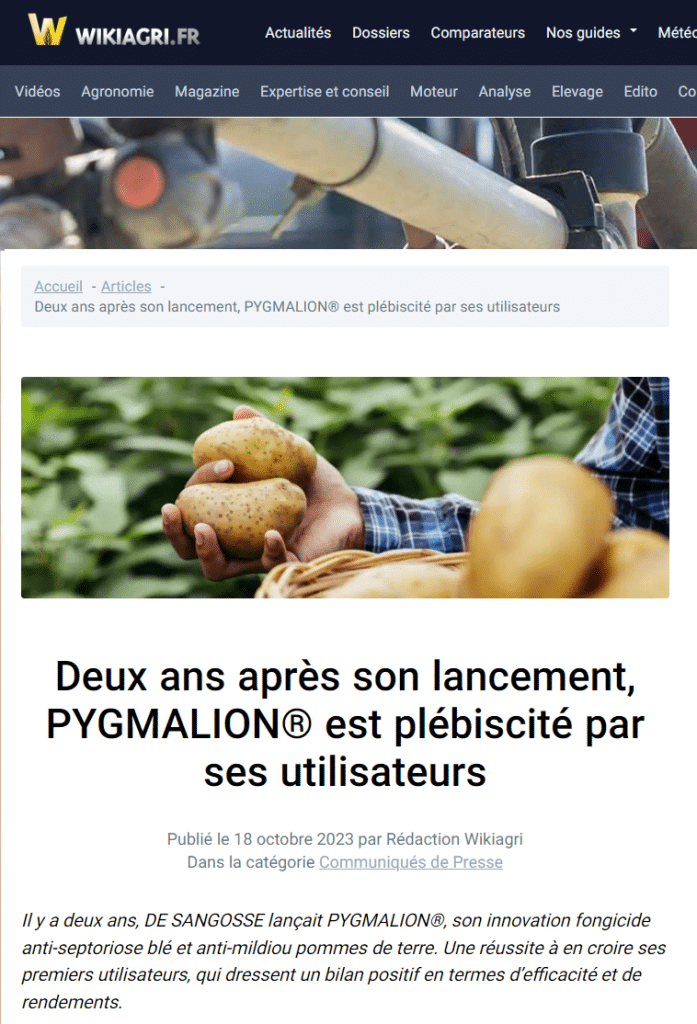697x1024 pixels.
Task: Open the Edito category
Action: pos(640,91)
